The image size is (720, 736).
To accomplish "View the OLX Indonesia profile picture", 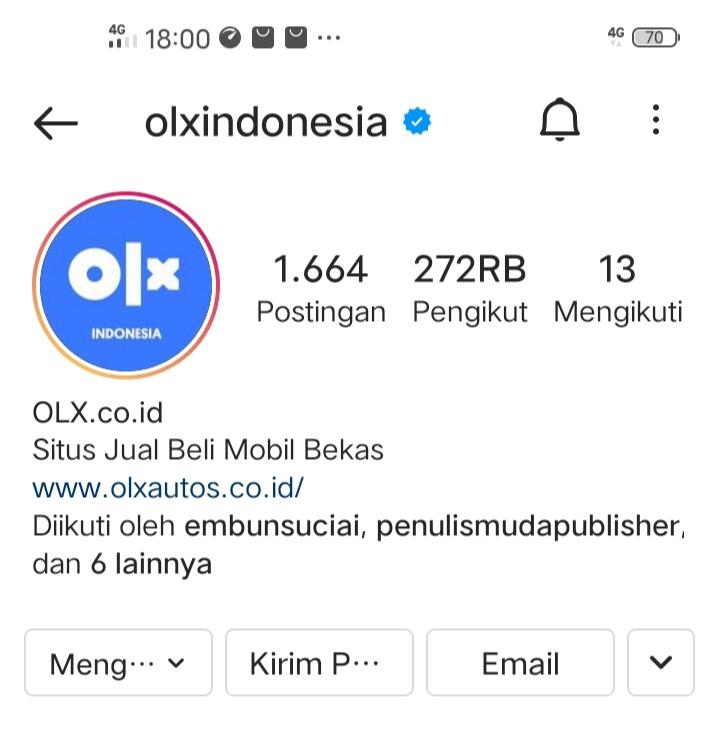I will coord(126,285).
